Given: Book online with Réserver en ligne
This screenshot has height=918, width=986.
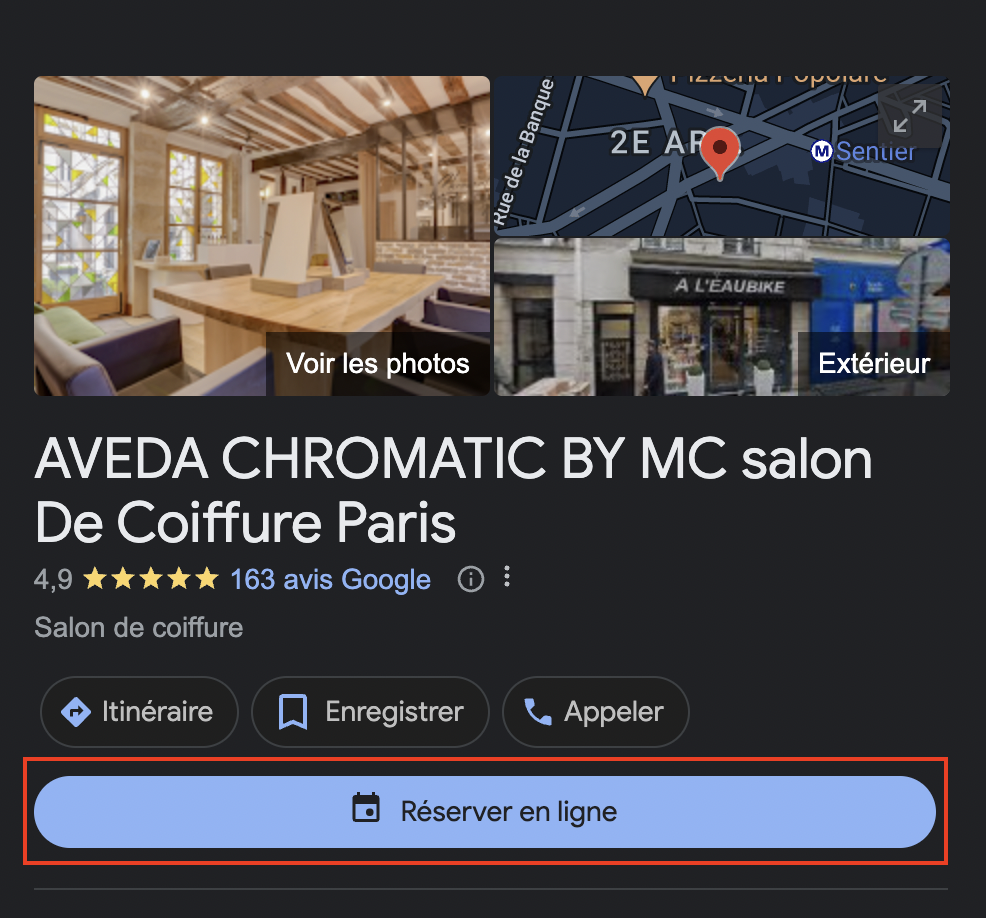Looking at the screenshot, I should pyautogui.click(x=485, y=811).
